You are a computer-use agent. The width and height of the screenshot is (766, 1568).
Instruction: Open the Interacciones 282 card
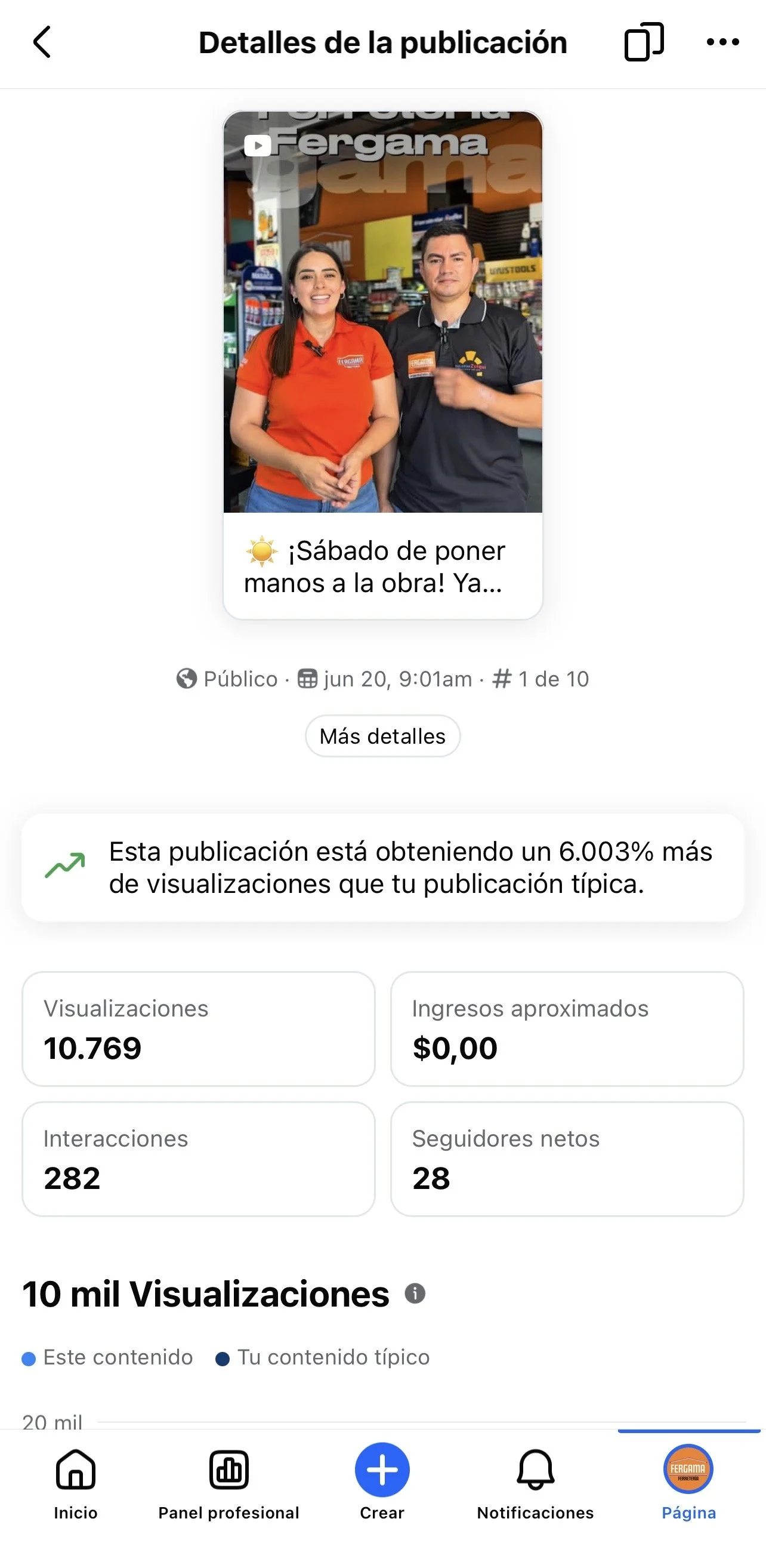tap(198, 1159)
